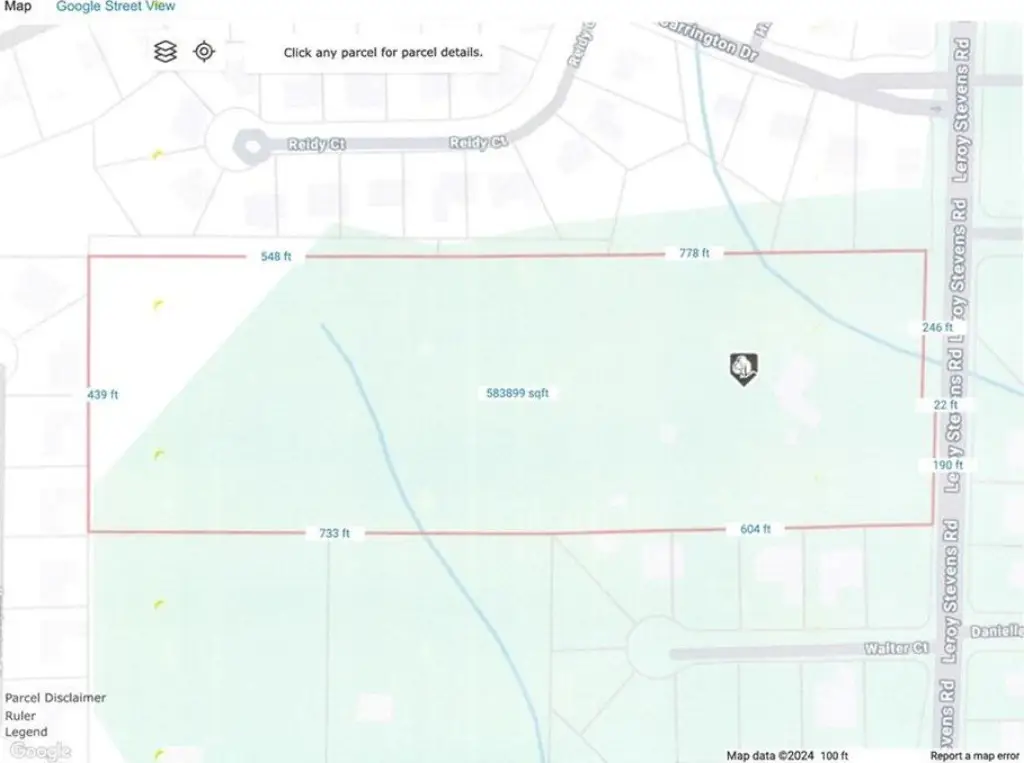Center map with the locate target icon

[204, 51]
